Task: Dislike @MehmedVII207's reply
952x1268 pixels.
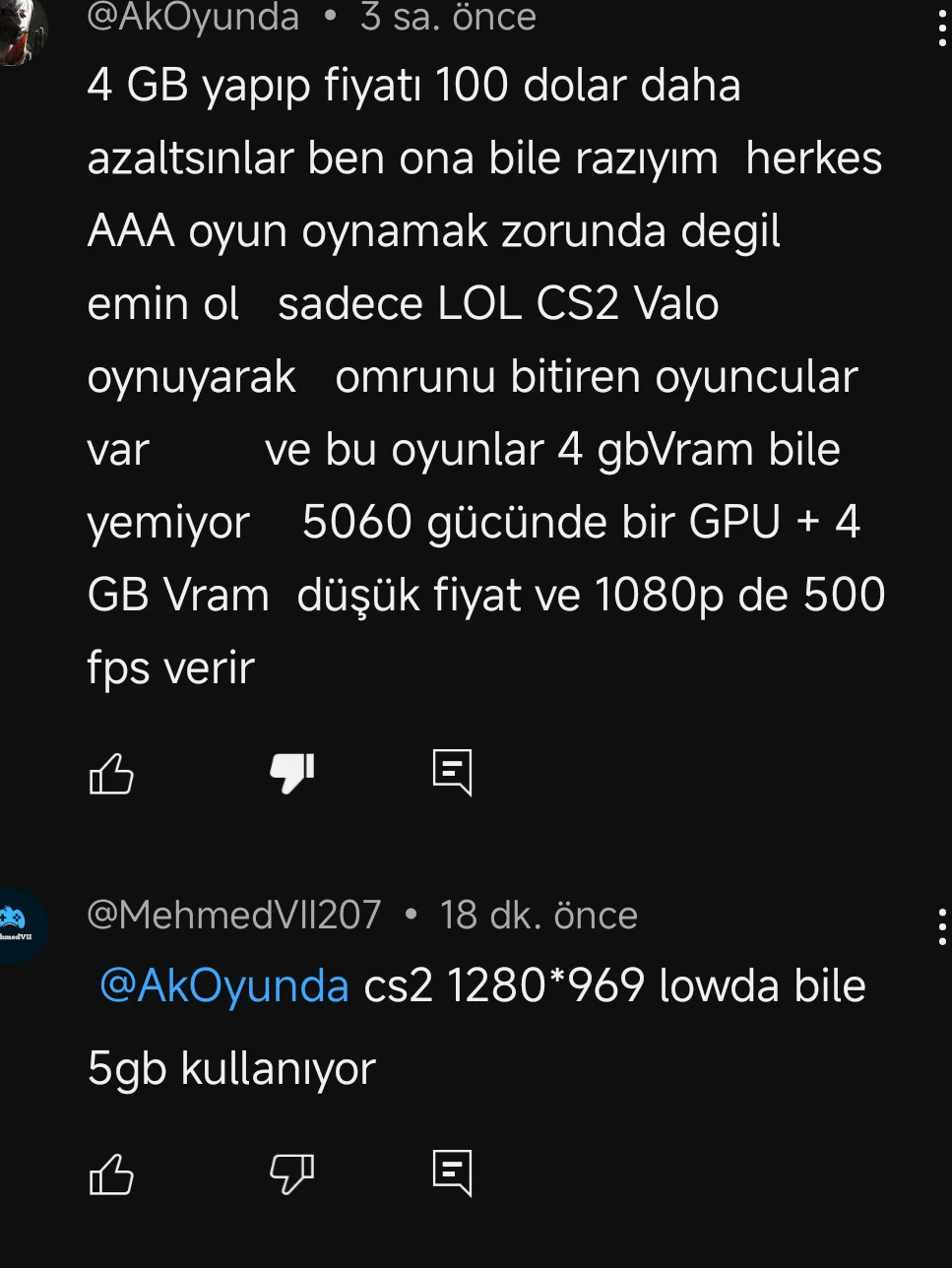Action: (x=292, y=1173)
